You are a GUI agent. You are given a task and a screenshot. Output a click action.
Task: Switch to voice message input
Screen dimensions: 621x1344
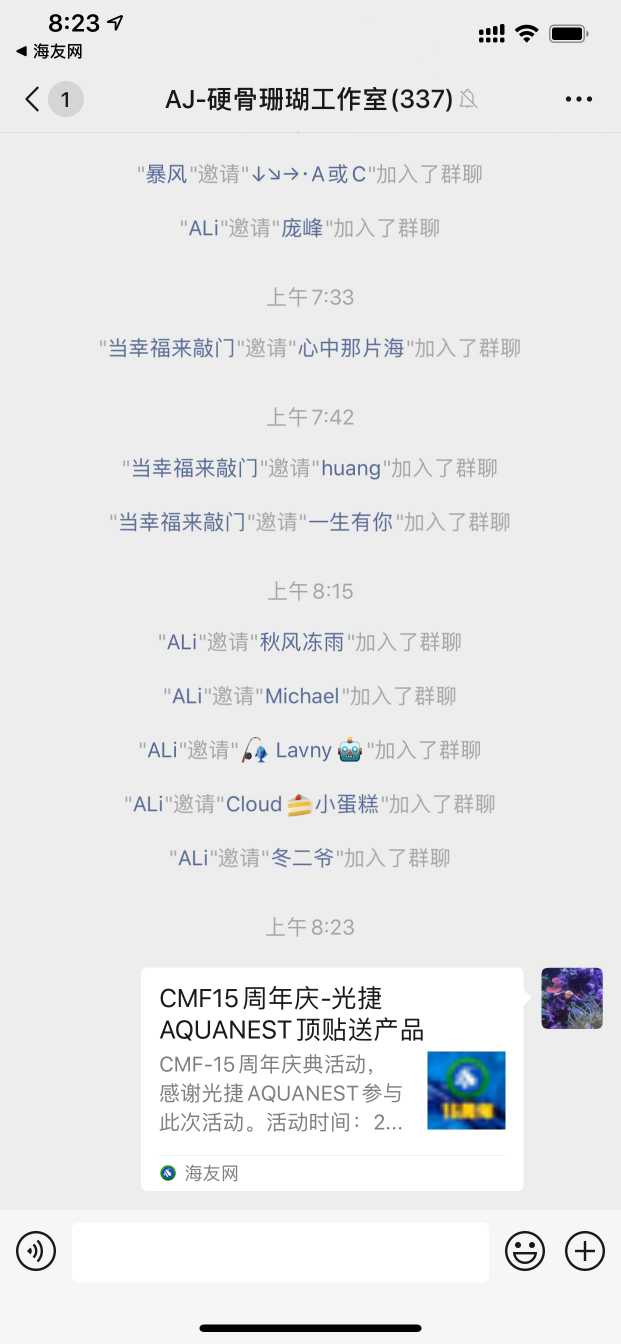36,1251
